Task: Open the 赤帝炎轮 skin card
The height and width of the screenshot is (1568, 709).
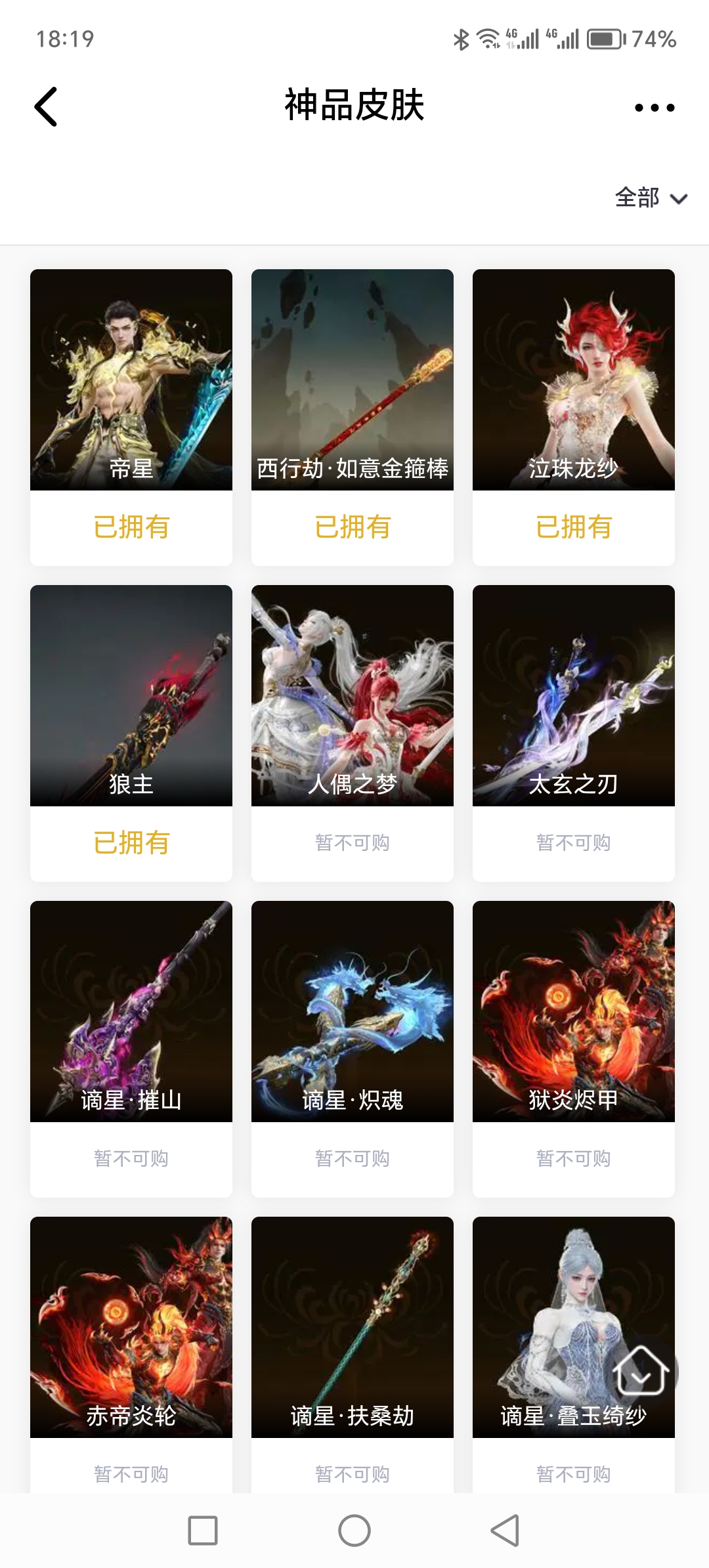Action: 131,1326
